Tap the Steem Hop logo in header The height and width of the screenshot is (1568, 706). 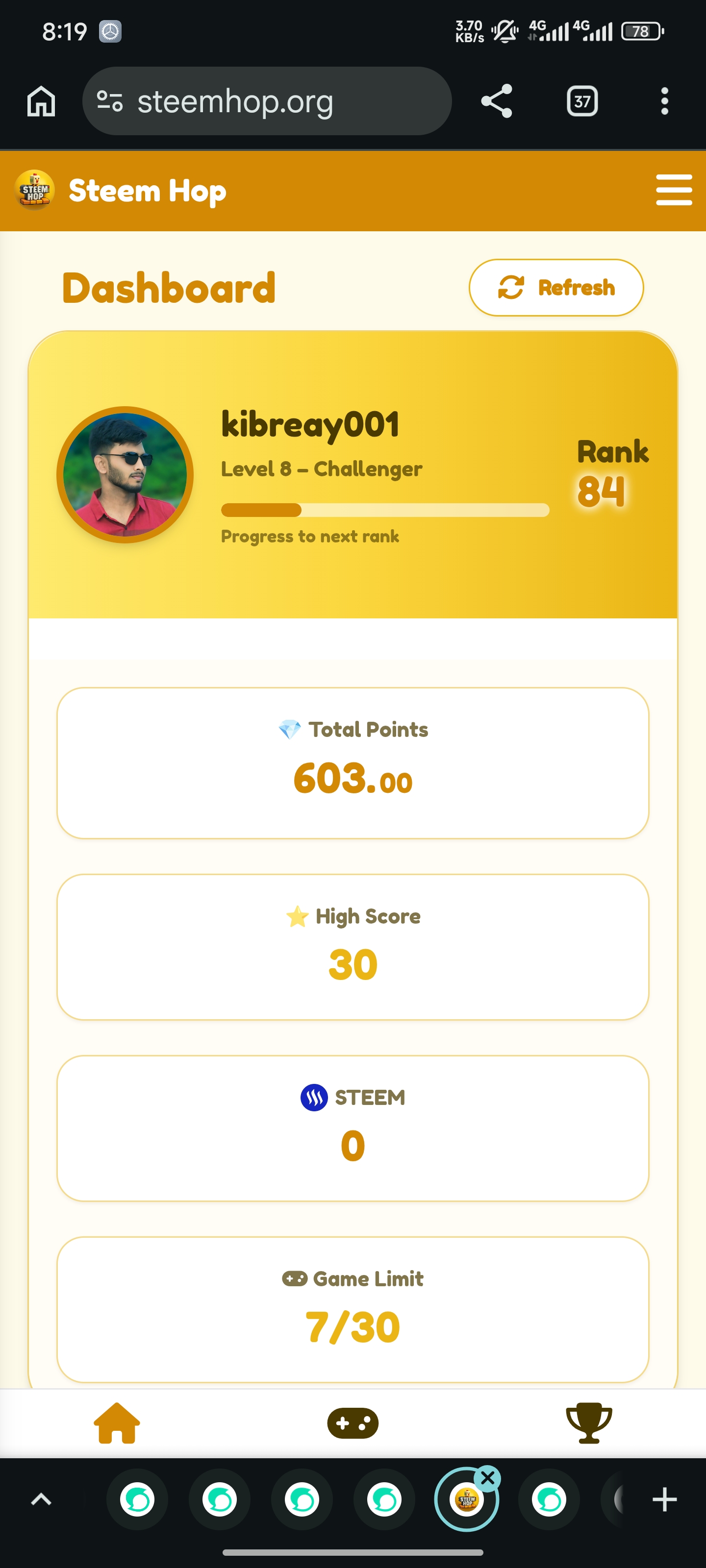[35, 191]
